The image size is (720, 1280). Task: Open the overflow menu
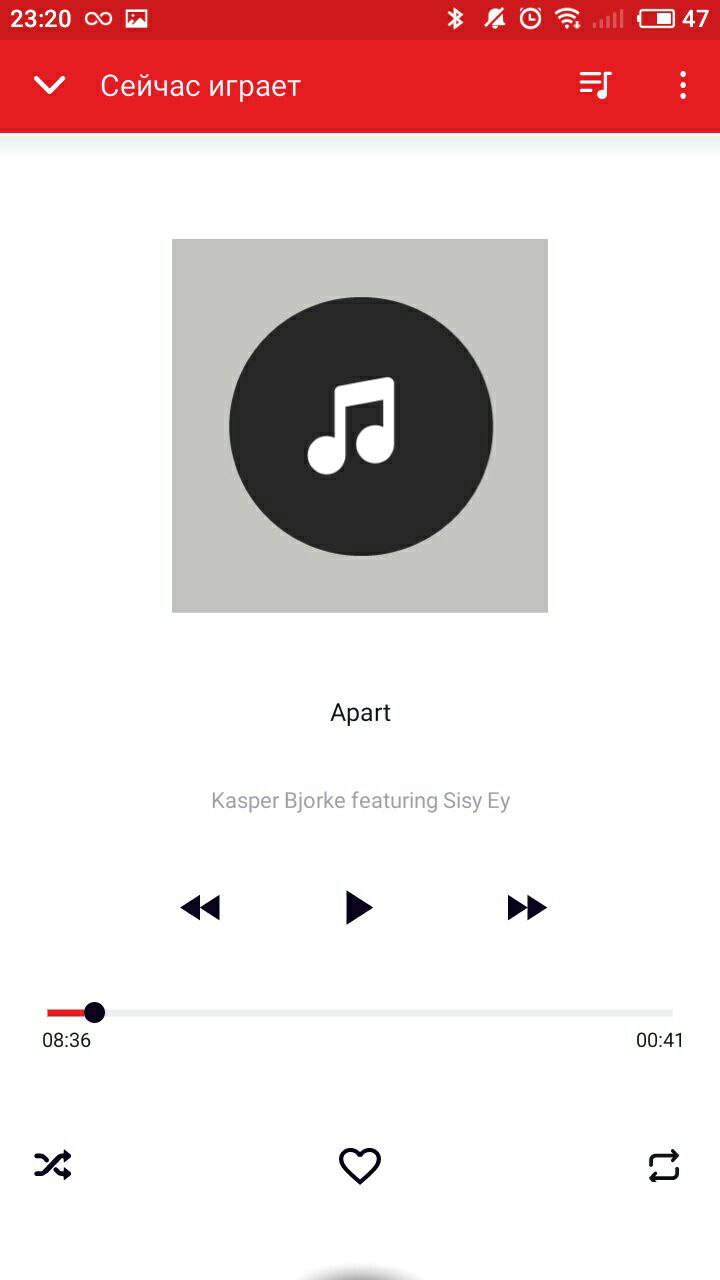[x=683, y=86]
